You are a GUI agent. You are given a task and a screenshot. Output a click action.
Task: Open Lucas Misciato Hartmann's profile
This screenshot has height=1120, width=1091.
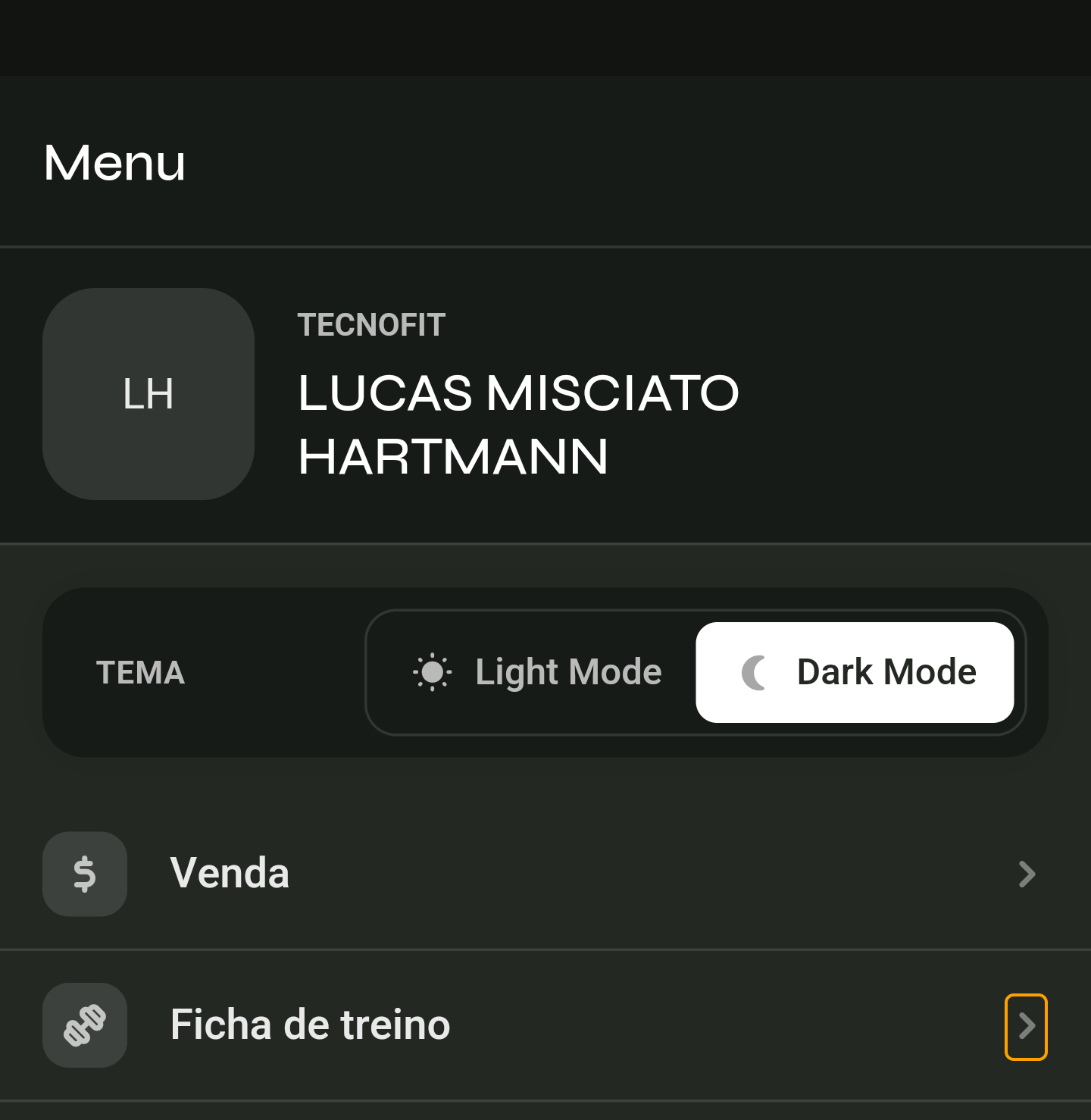(x=517, y=395)
